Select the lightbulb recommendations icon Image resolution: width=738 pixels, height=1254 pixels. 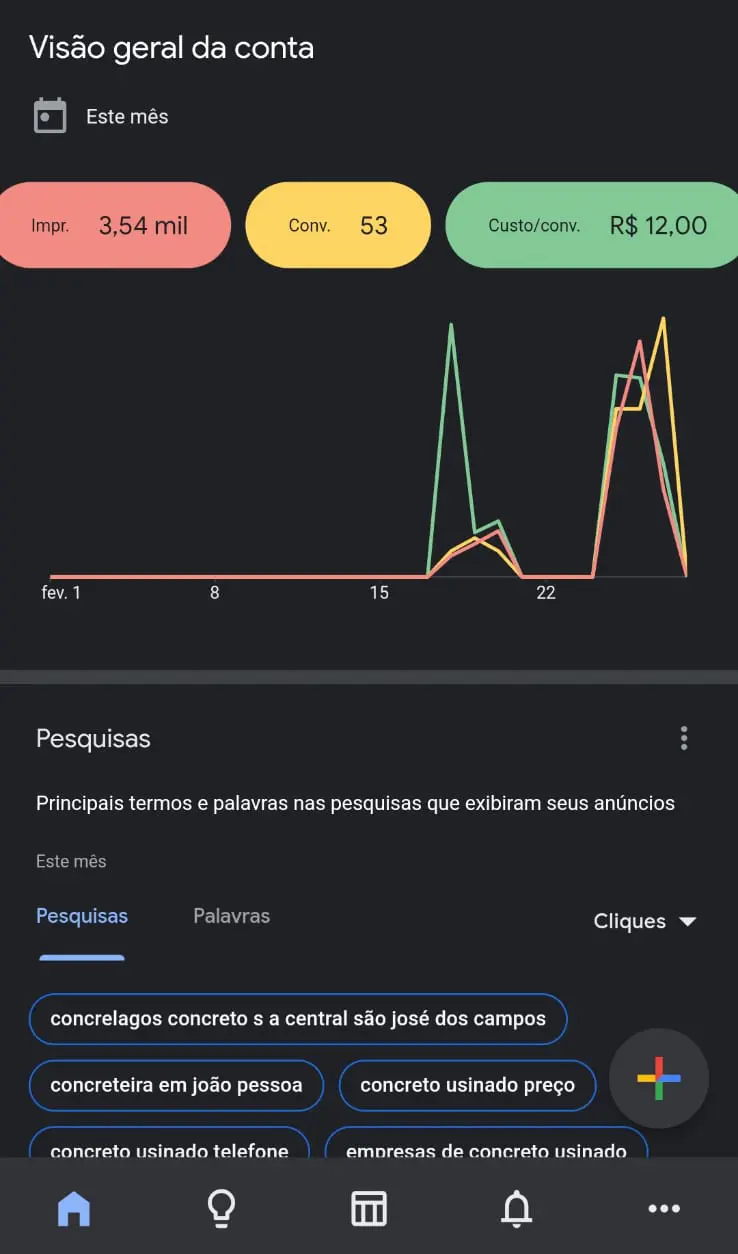coord(221,1208)
